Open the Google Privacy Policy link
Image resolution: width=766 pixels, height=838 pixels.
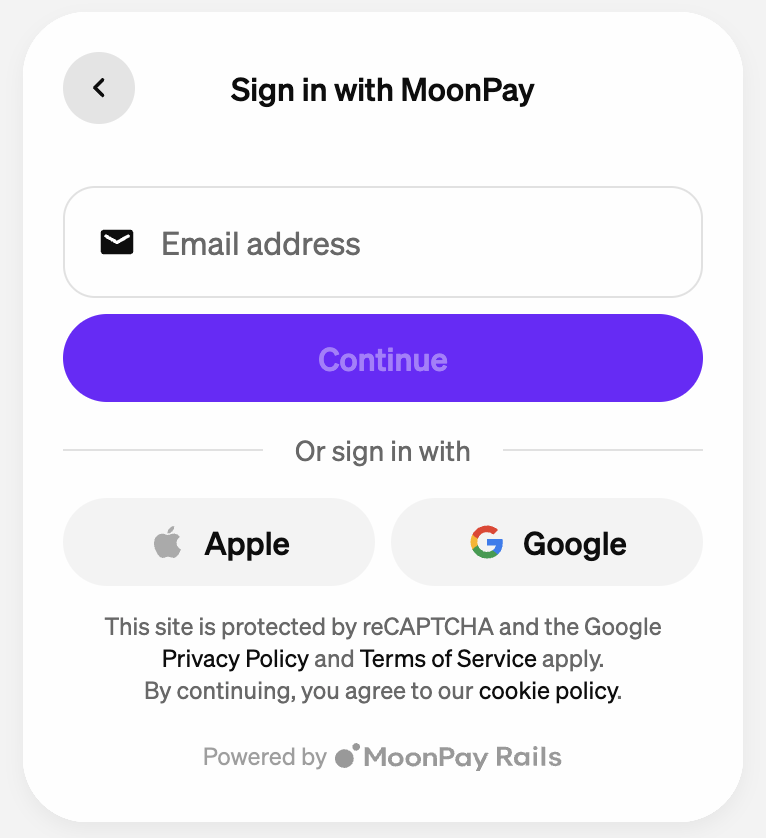pos(235,659)
